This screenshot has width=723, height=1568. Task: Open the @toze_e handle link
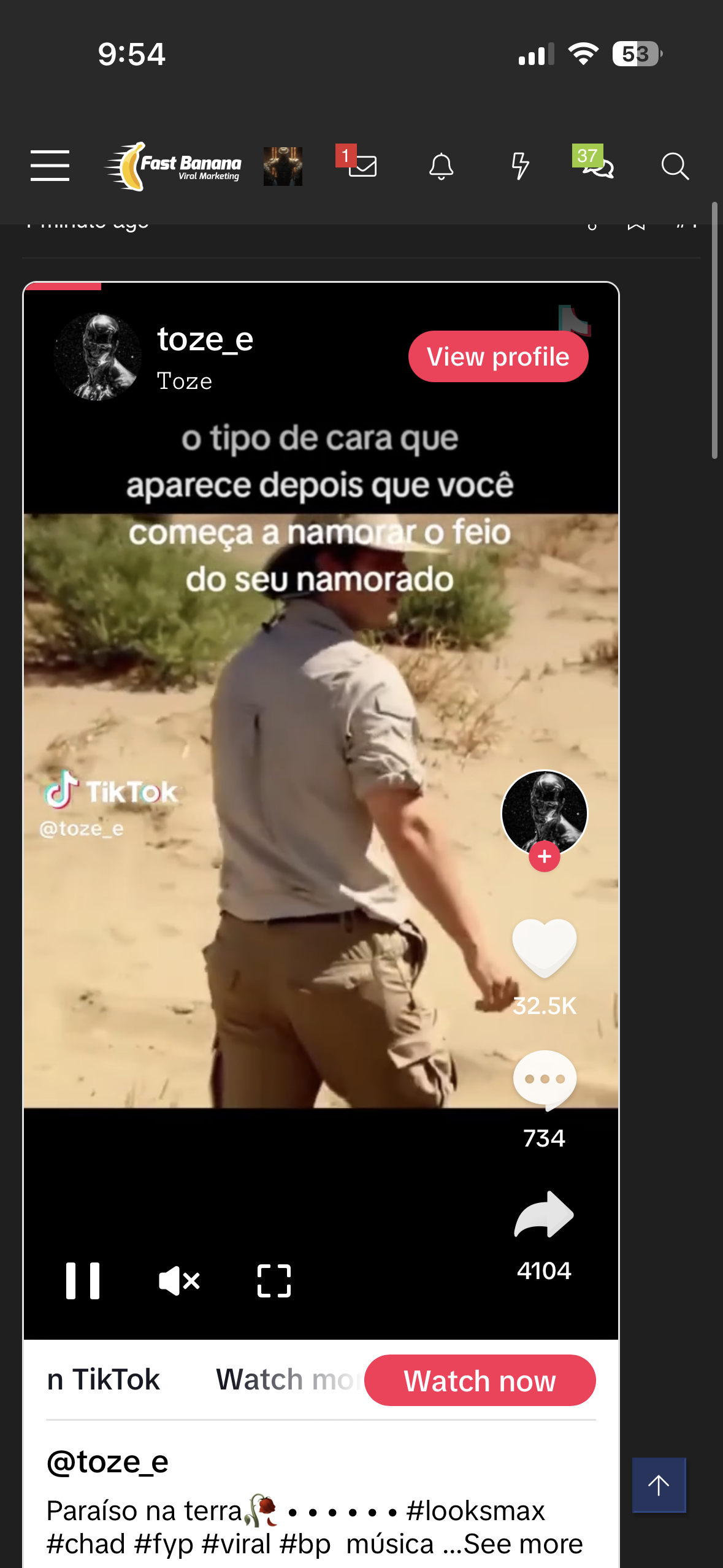point(107,1462)
